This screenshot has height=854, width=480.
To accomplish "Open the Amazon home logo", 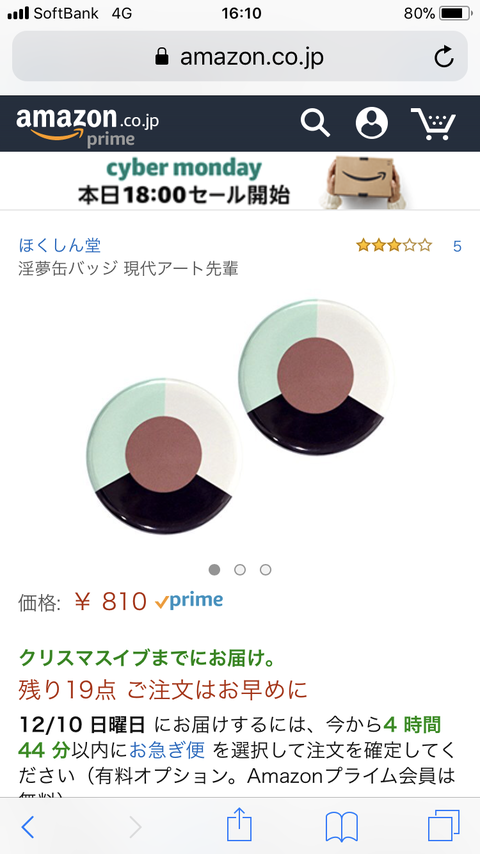I will point(87,126).
